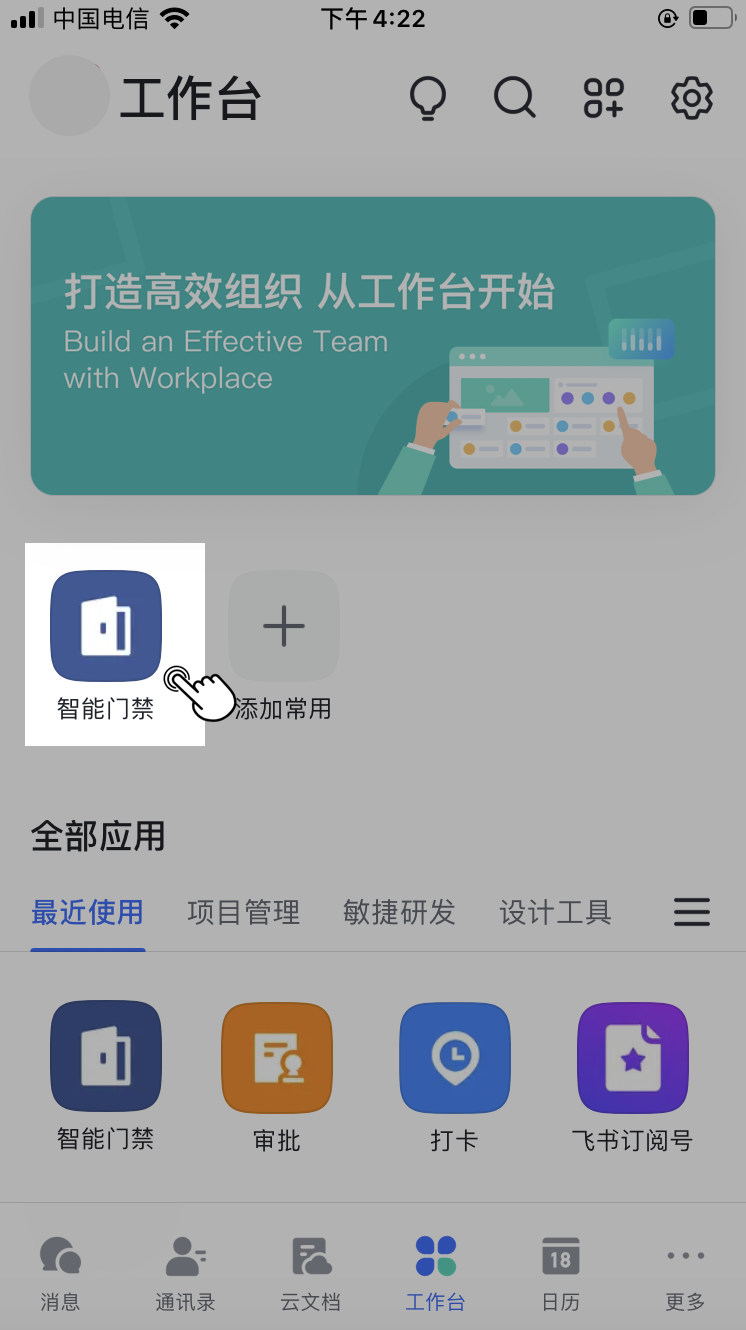
Task: Open the lightbulb tips icon
Action: [x=427, y=98]
